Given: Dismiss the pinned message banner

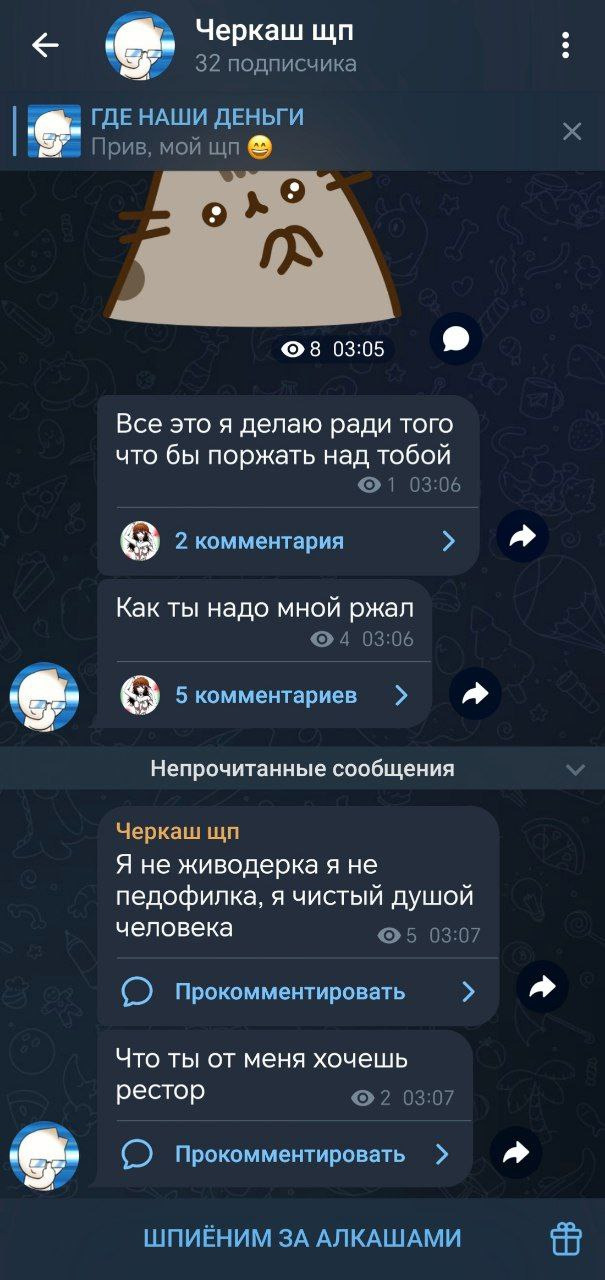Looking at the screenshot, I should [x=572, y=131].
